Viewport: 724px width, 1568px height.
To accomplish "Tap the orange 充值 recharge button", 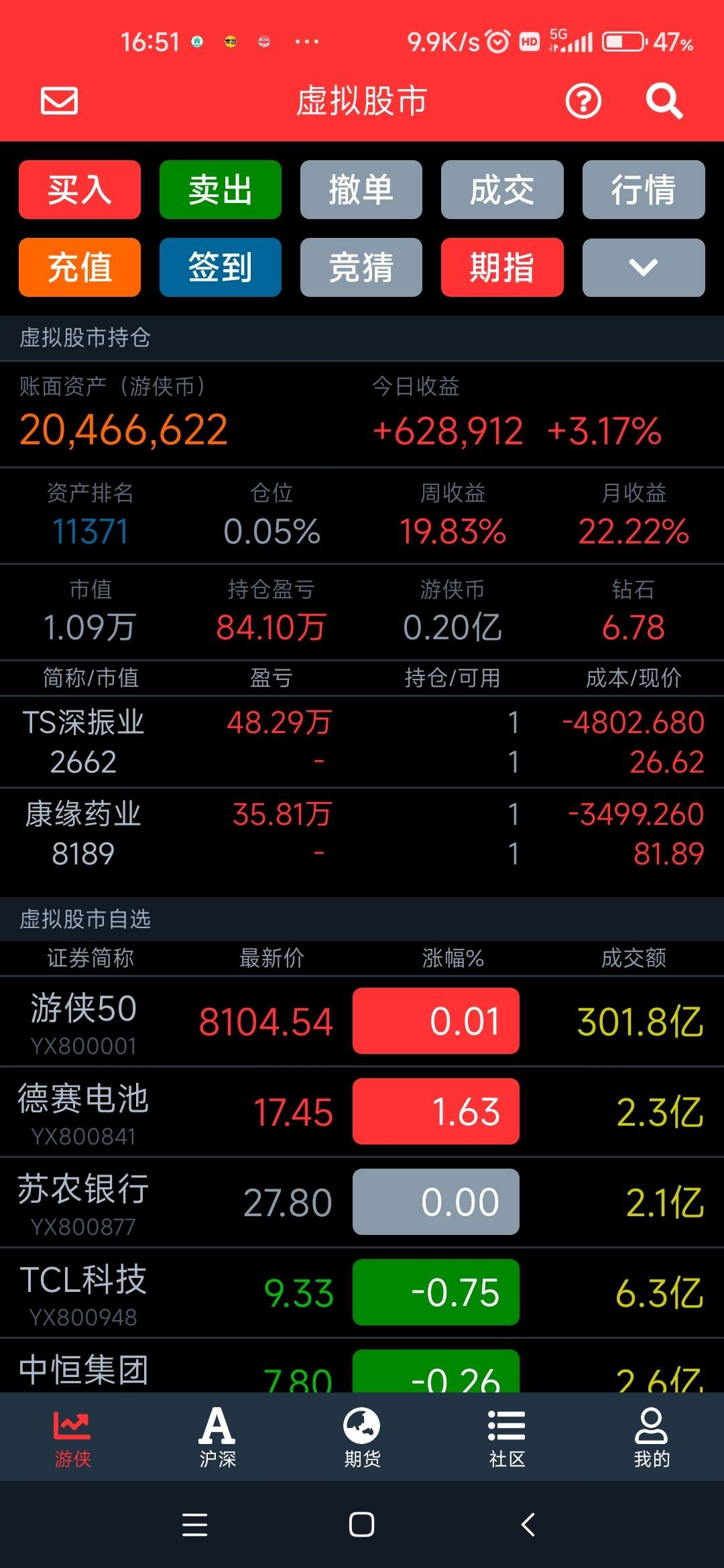I will (80, 267).
